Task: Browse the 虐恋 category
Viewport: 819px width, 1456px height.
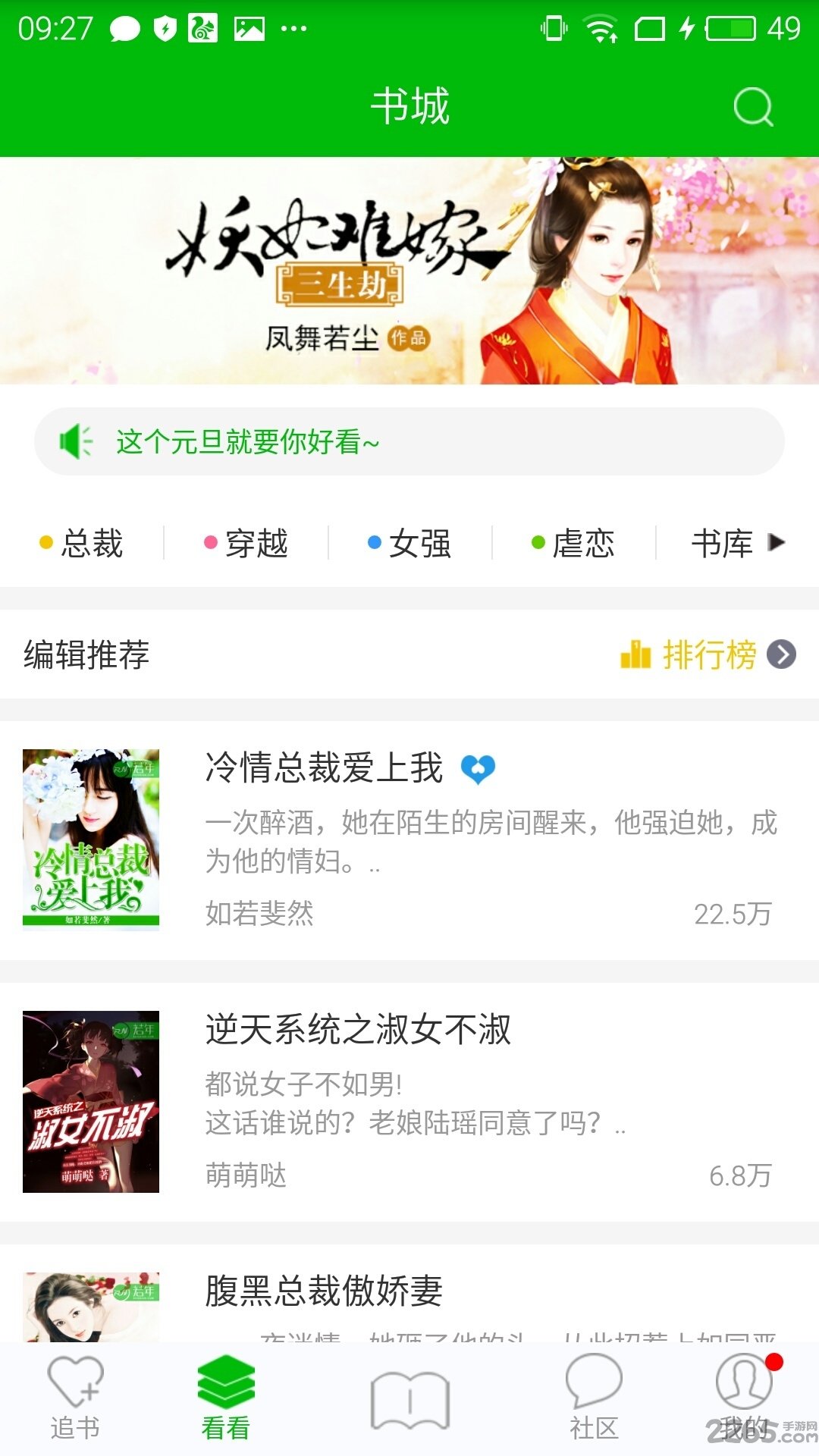Action: pos(574,543)
